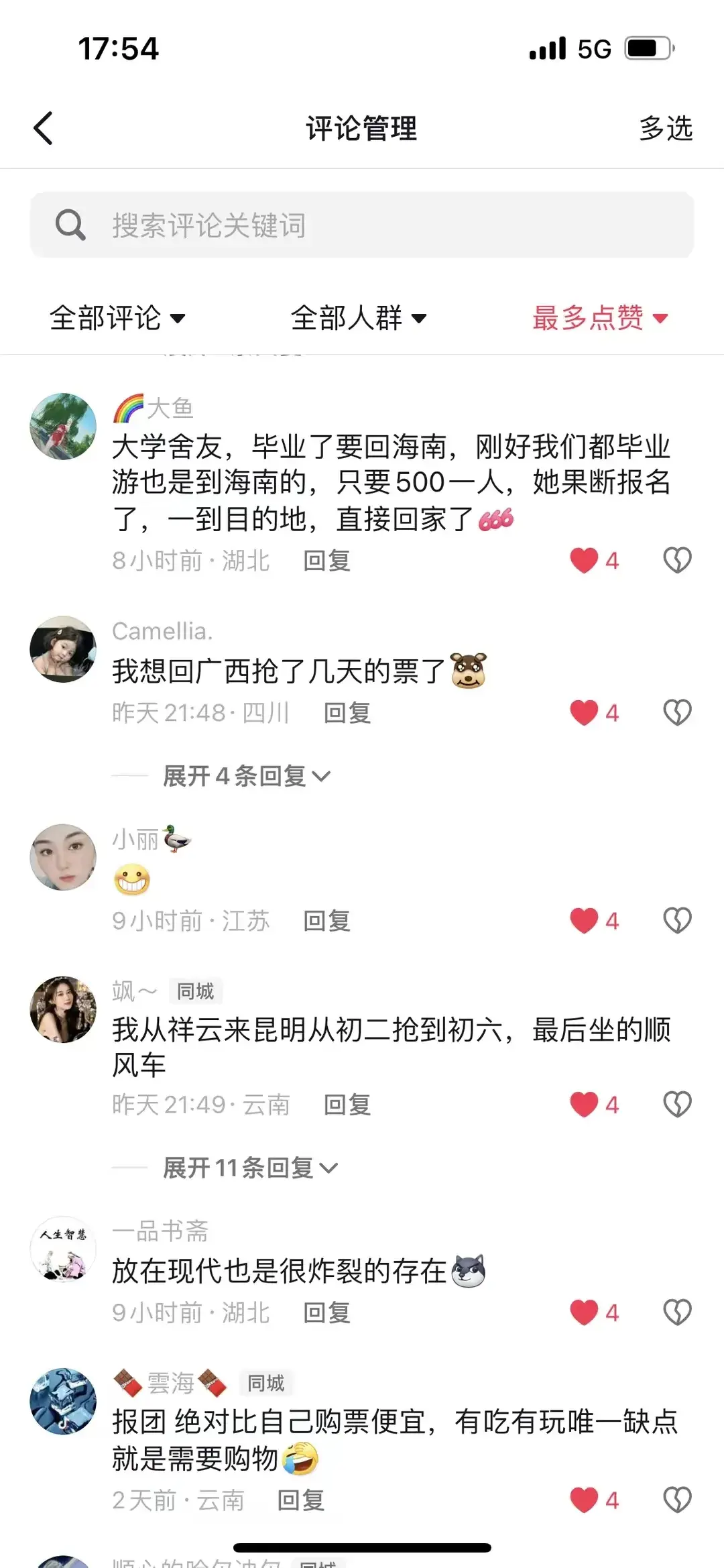
Task: Change the 最多点赞 sort order
Action: (x=600, y=318)
